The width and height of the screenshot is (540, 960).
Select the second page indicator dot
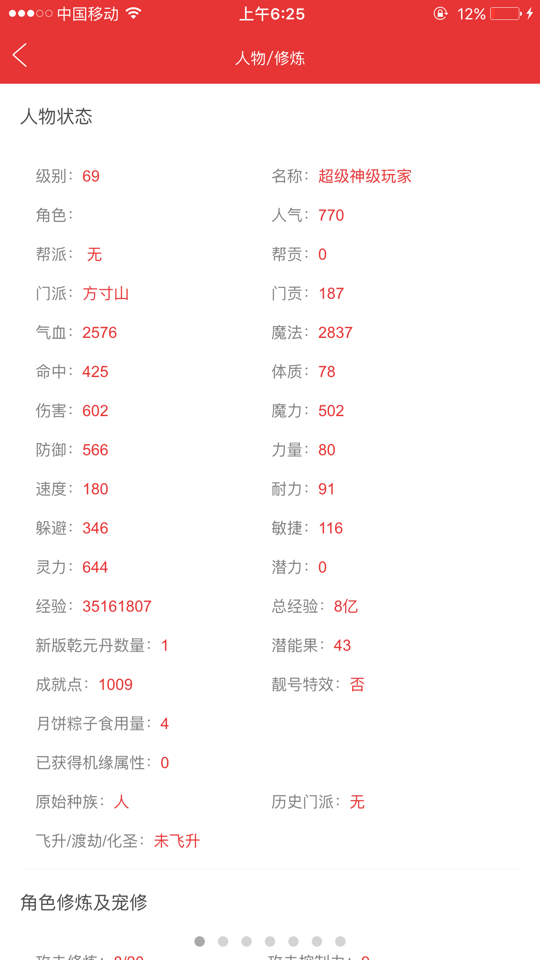pyautogui.click(x=223, y=941)
